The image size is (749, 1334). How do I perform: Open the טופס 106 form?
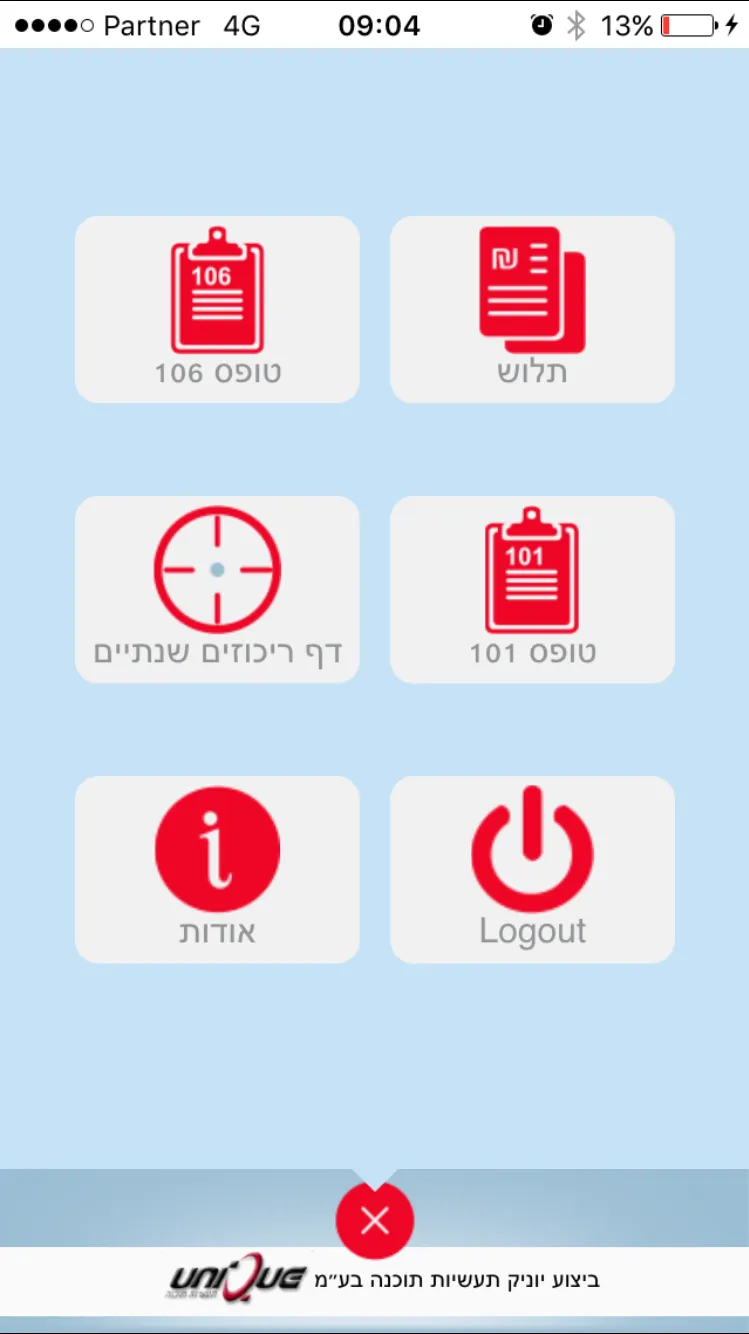point(217,309)
